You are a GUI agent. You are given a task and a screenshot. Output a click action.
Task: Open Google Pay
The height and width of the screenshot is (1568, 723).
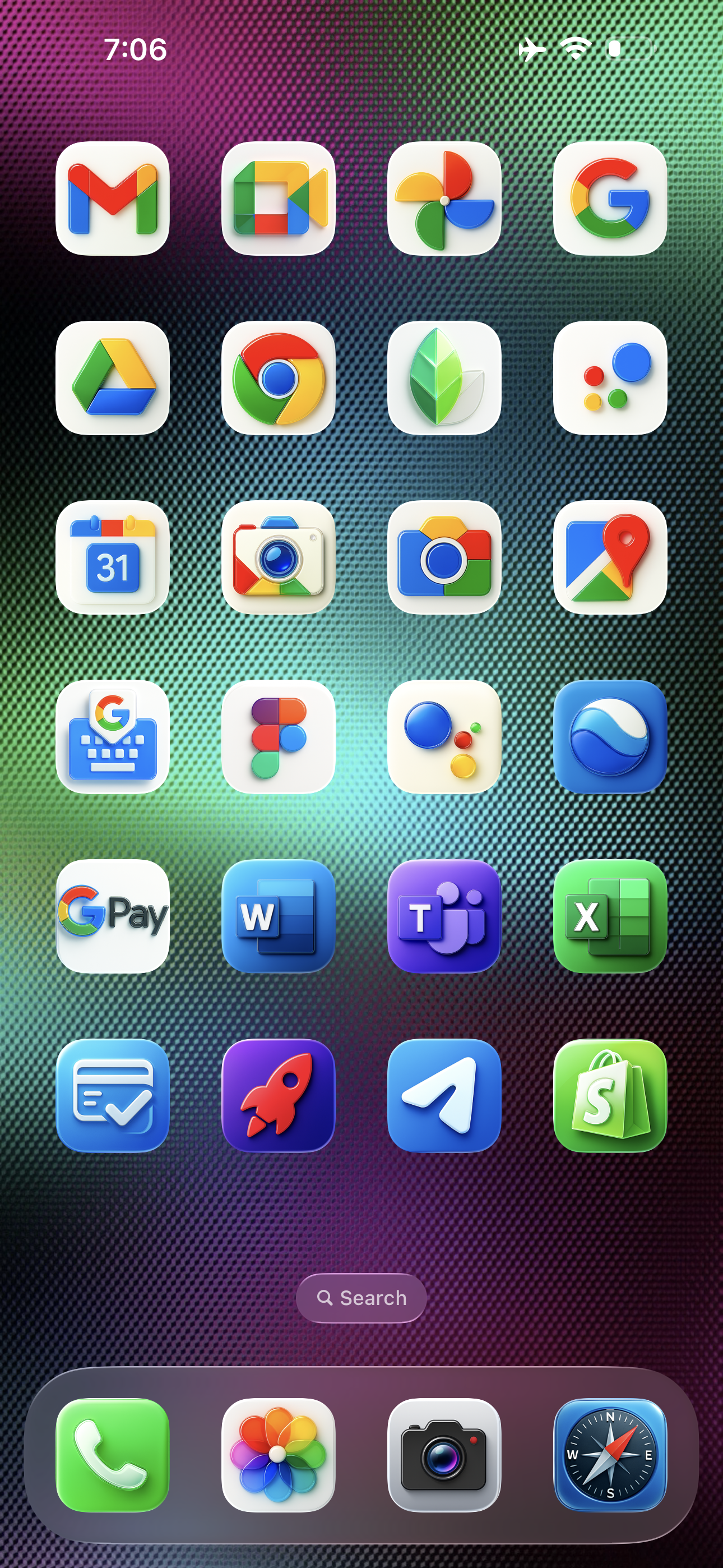[x=113, y=916]
